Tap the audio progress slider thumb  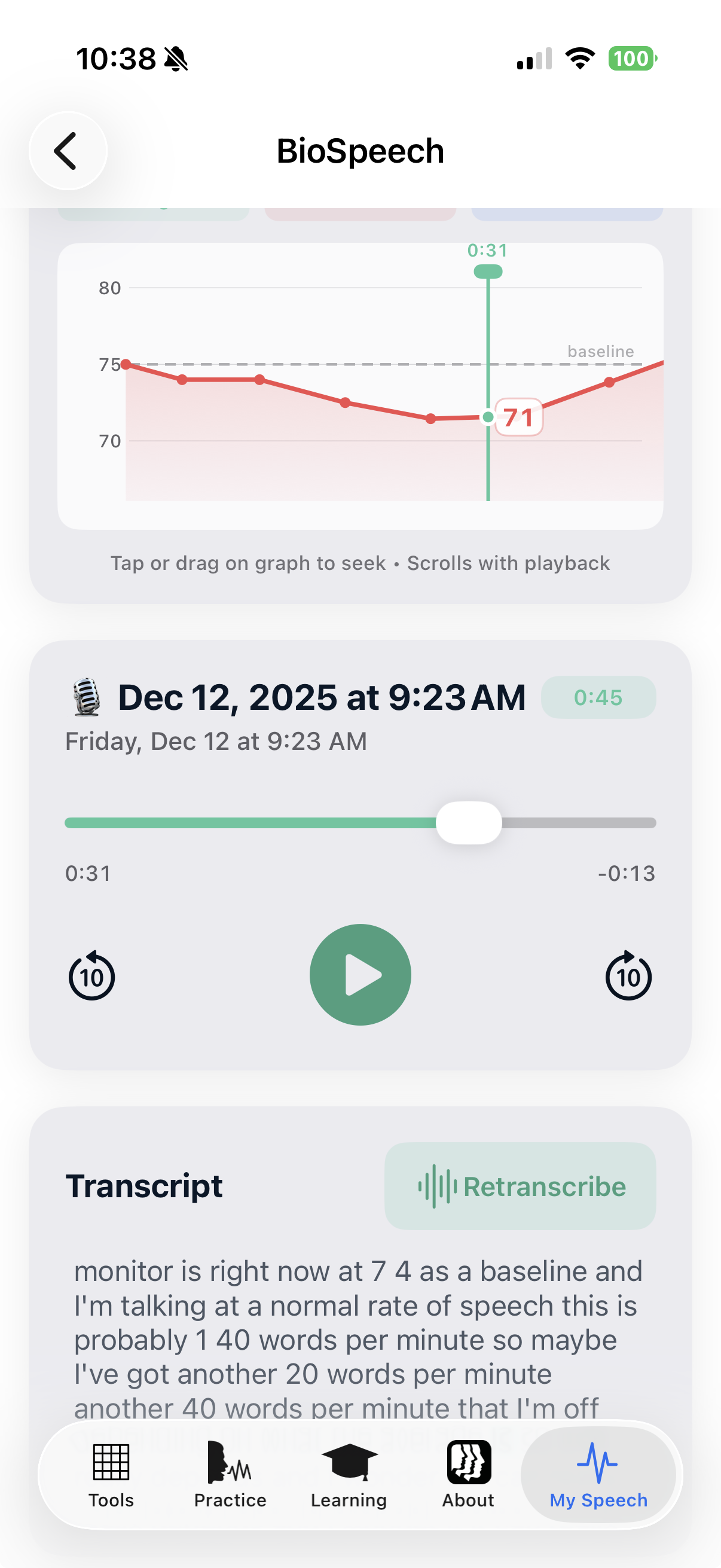click(x=469, y=823)
